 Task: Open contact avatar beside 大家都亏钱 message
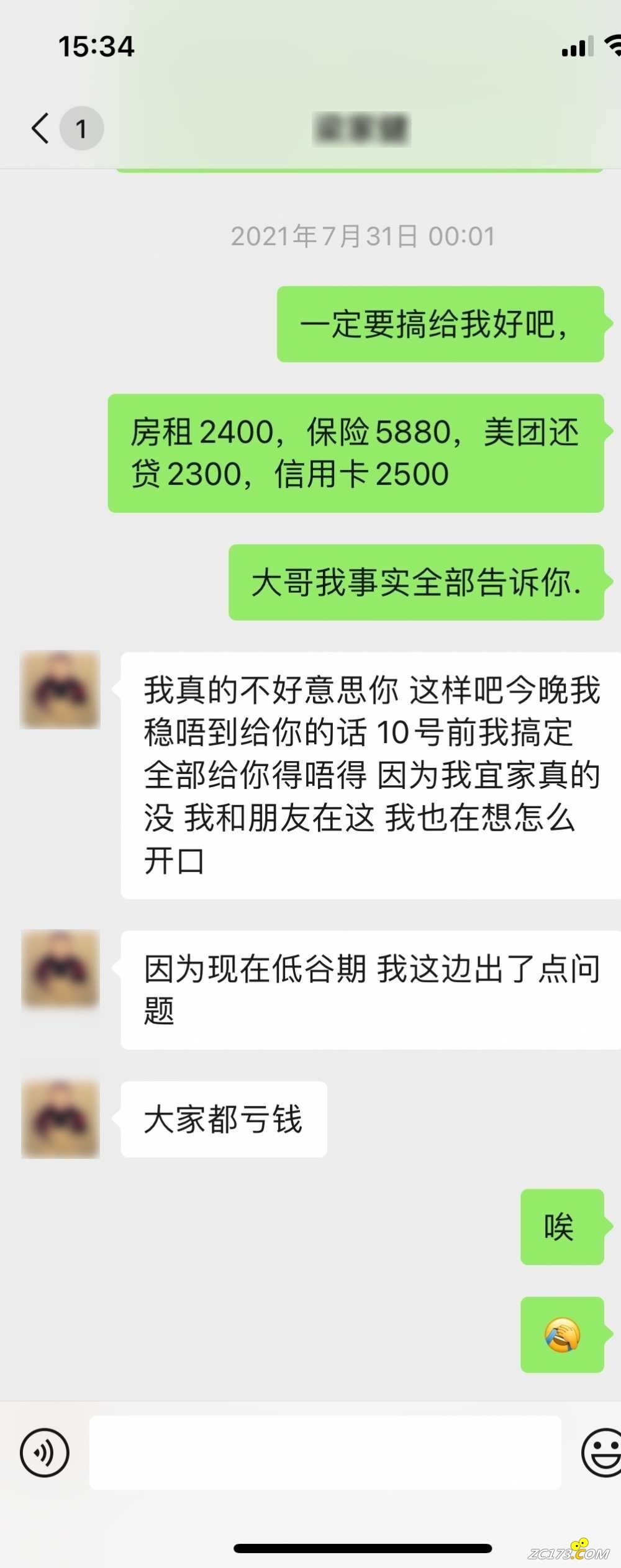pos(60,1119)
